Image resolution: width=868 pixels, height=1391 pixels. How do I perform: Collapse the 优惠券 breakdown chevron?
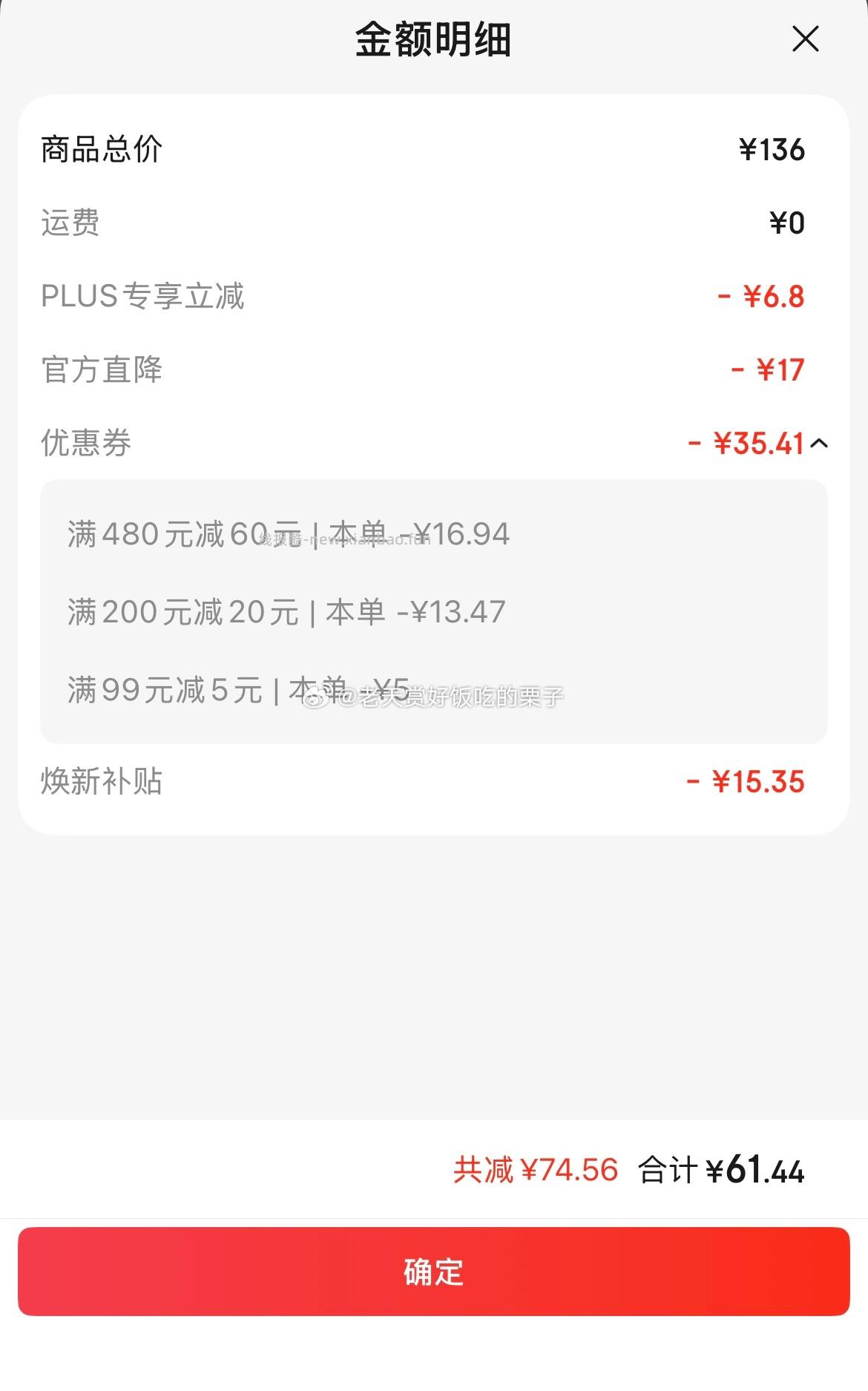point(821,442)
